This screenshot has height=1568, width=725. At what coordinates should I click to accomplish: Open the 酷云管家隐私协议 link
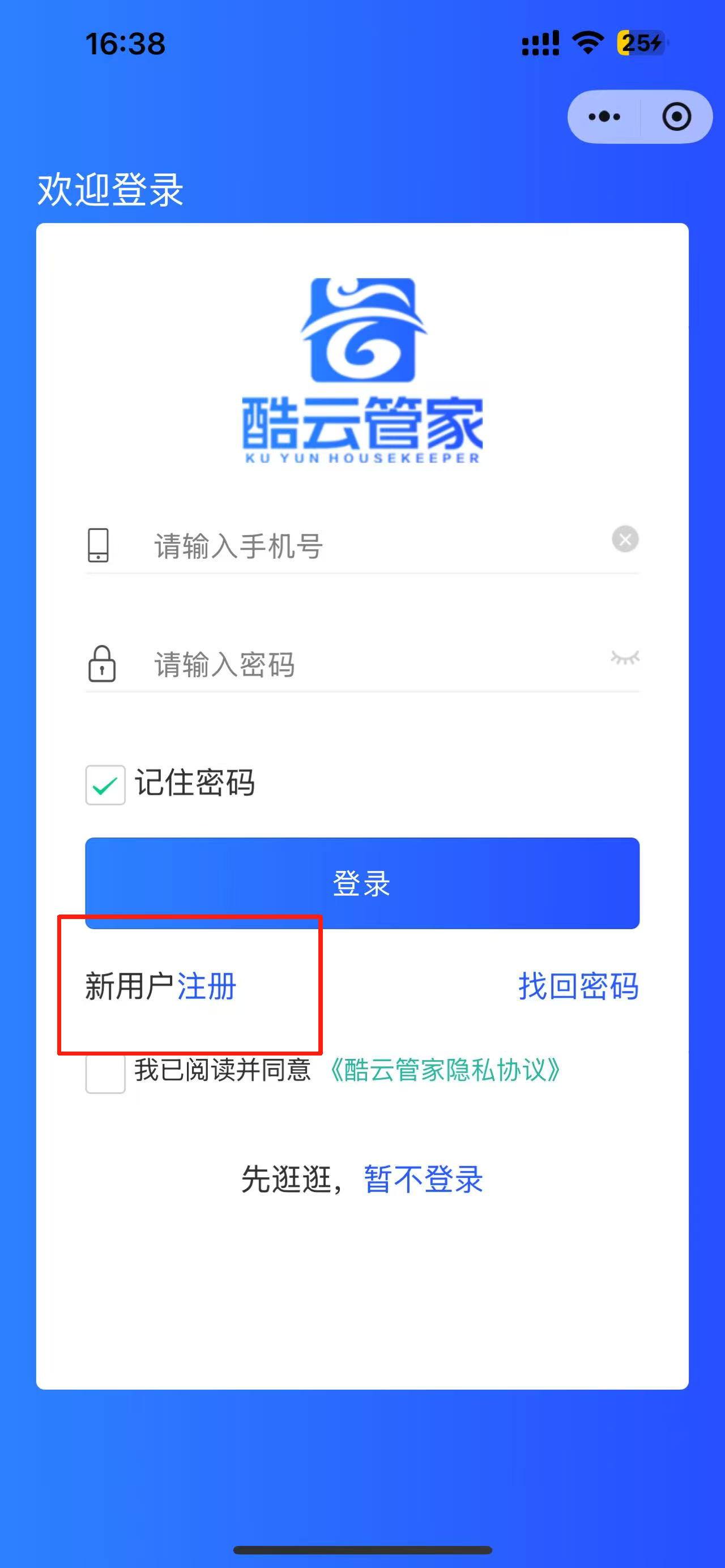pos(445,1070)
